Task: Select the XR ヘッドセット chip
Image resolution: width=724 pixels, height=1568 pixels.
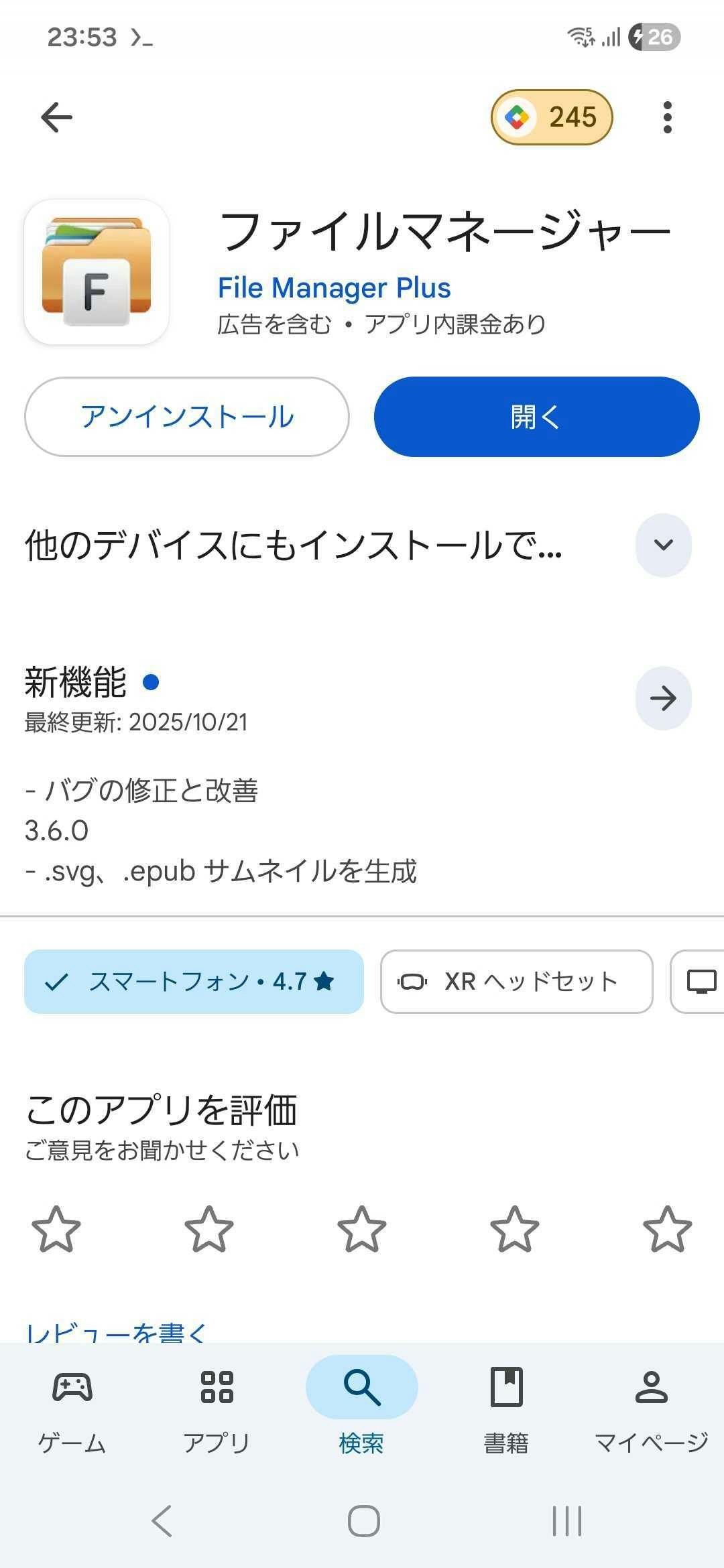Action: [x=516, y=982]
